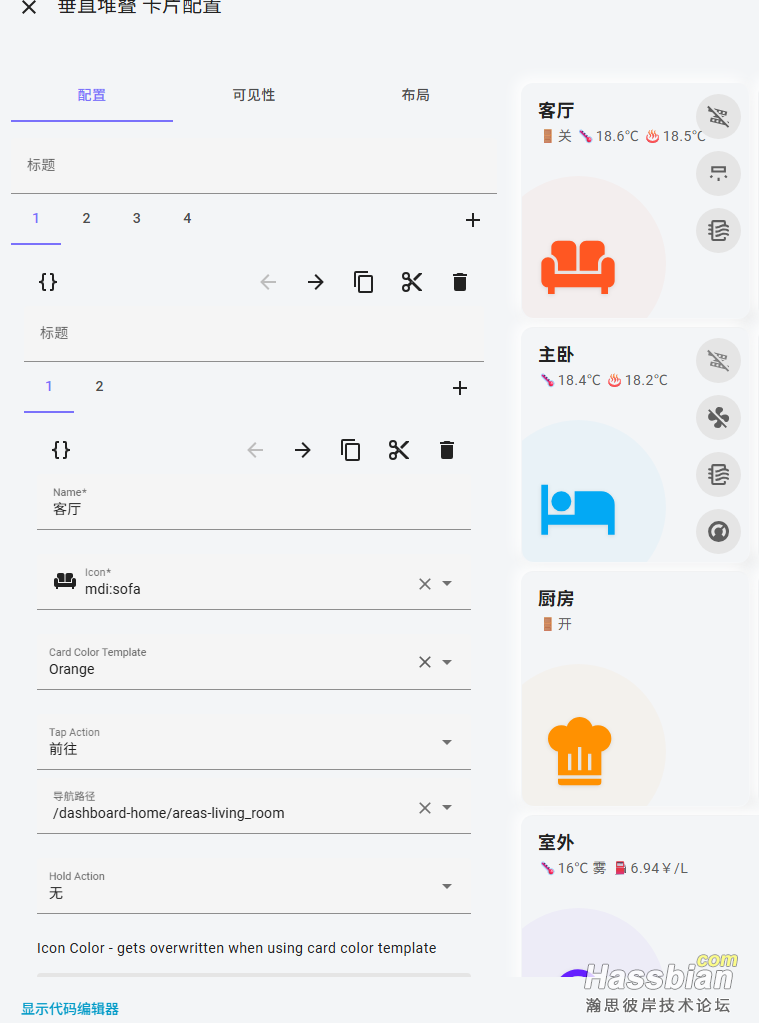Select card tab 3

pos(137,218)
